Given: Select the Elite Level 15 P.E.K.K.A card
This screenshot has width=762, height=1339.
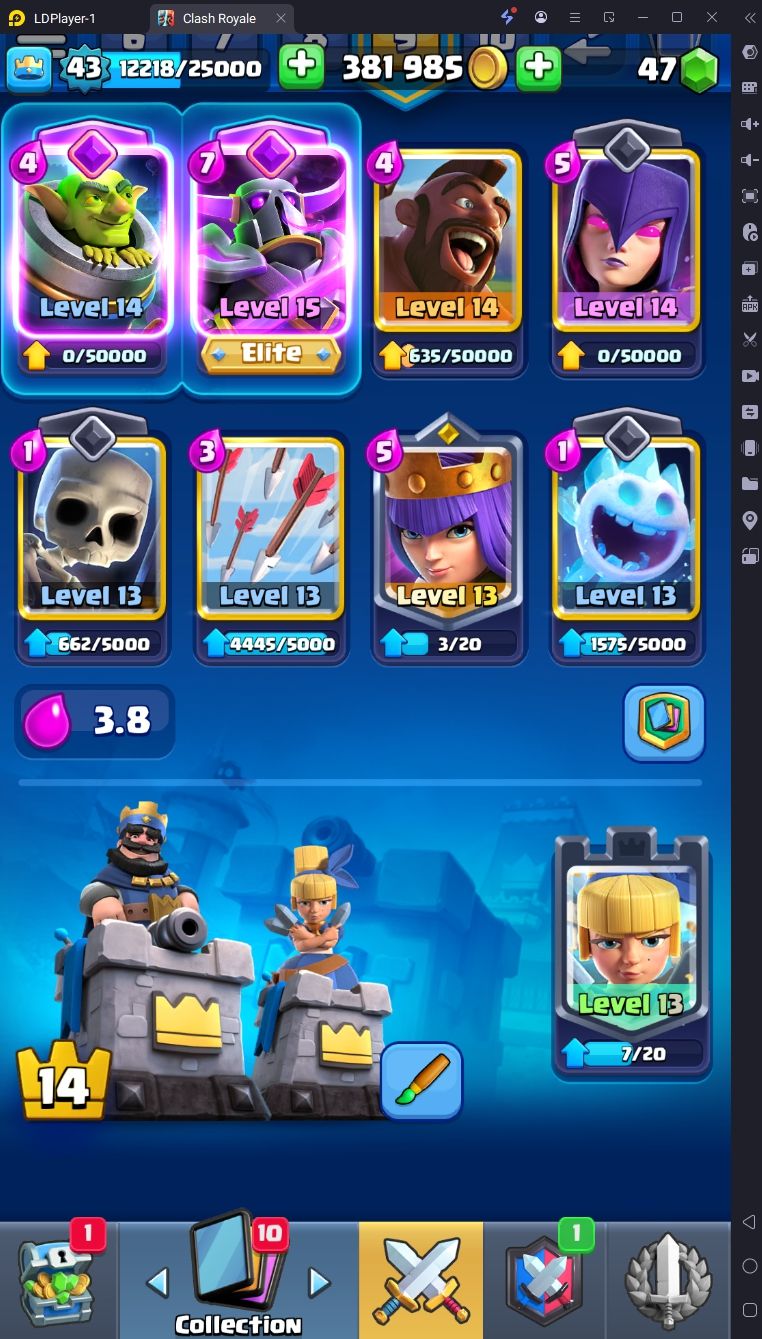Looking at the screenshot, I should pyautogui.click(x=270, y=250).
